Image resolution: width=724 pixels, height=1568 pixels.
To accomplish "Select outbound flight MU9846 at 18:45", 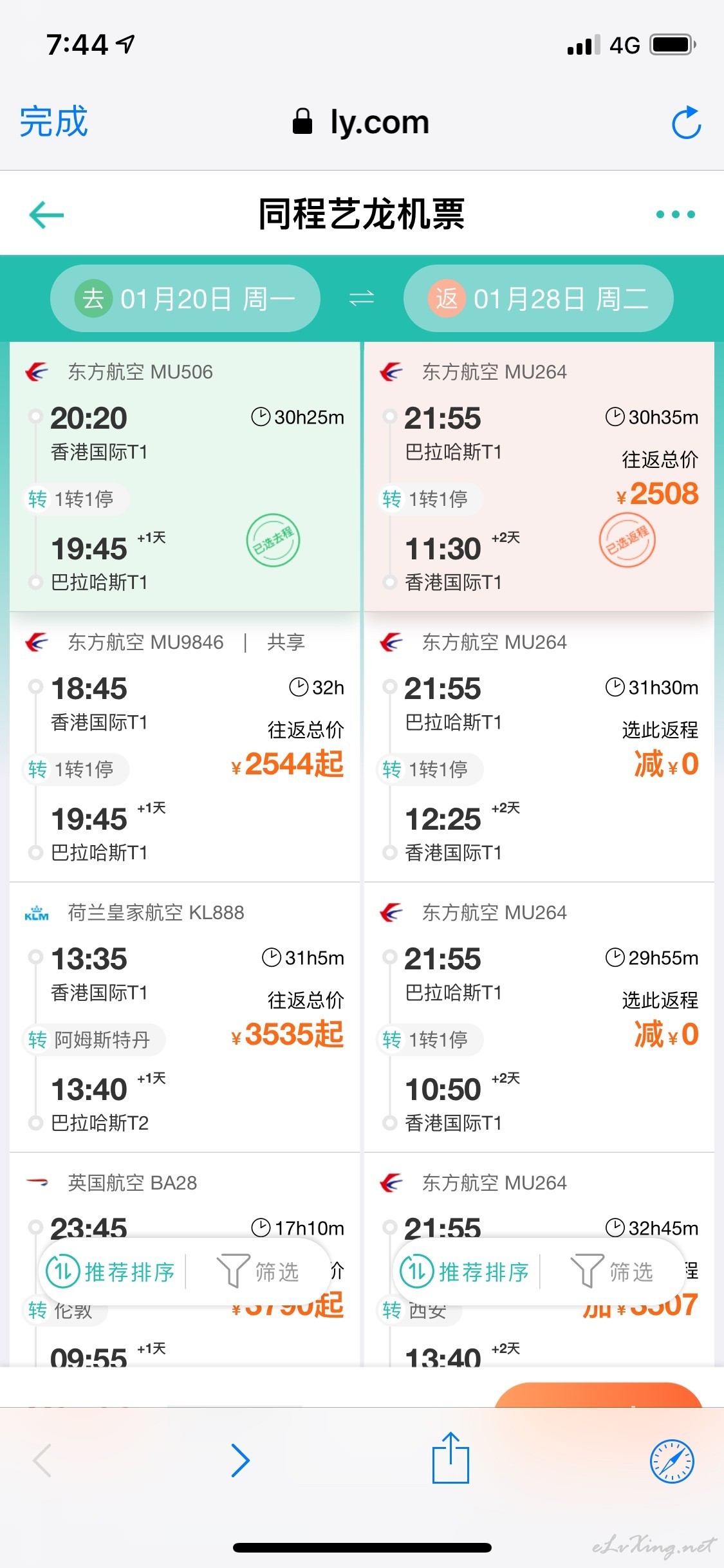I will coord(185,747).
